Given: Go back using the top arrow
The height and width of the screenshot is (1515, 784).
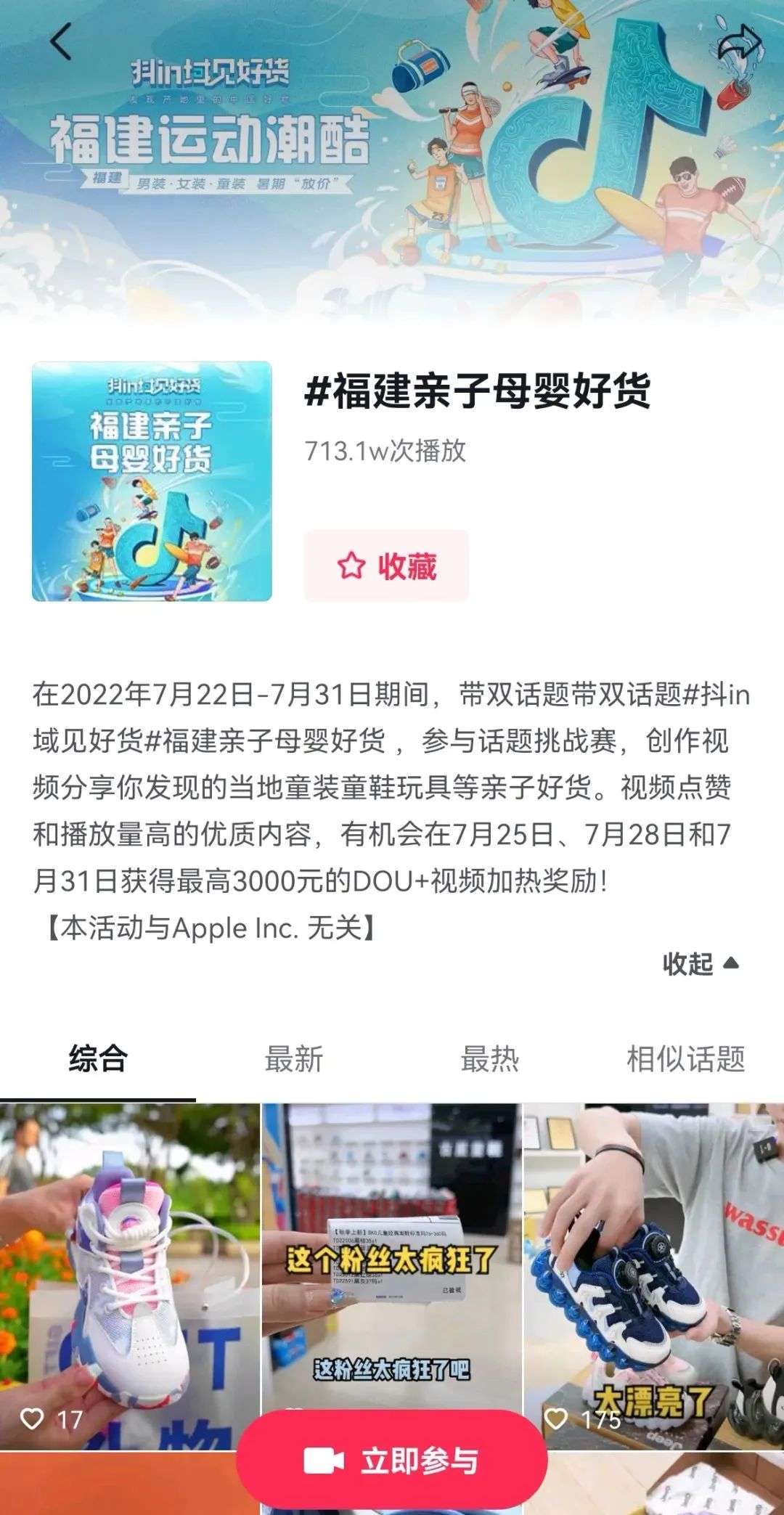Looking at the screenshot, I should coord(62,42).
